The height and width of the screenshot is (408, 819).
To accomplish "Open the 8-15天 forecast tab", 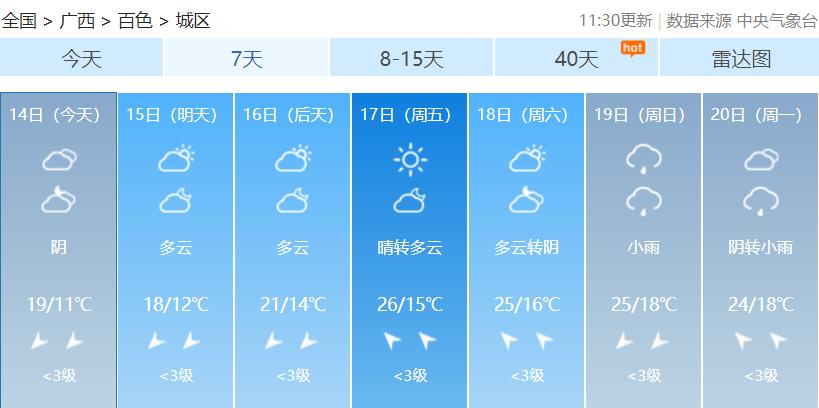I will (x=411, y=59).
